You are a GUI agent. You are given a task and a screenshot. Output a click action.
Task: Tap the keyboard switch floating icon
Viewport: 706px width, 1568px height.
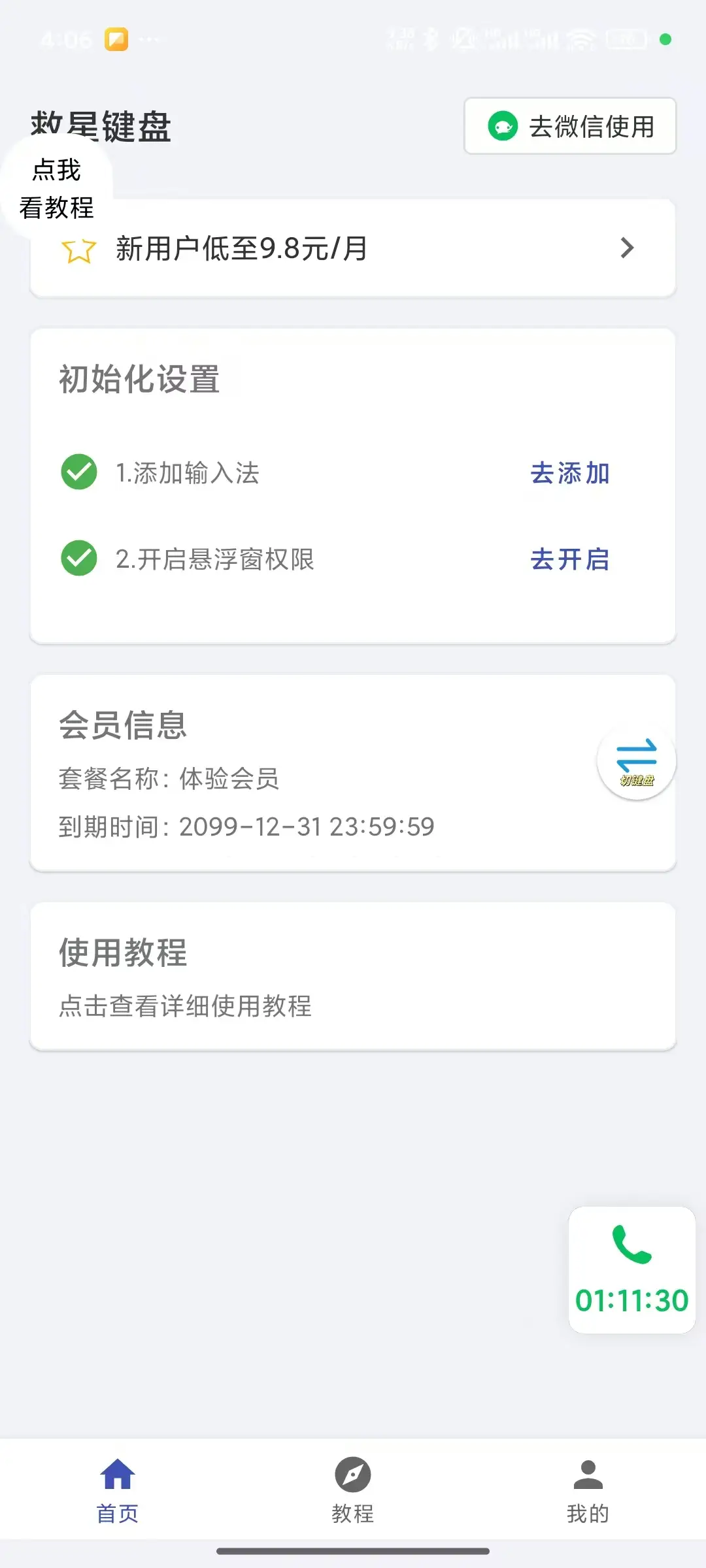(x=636, y=762)
